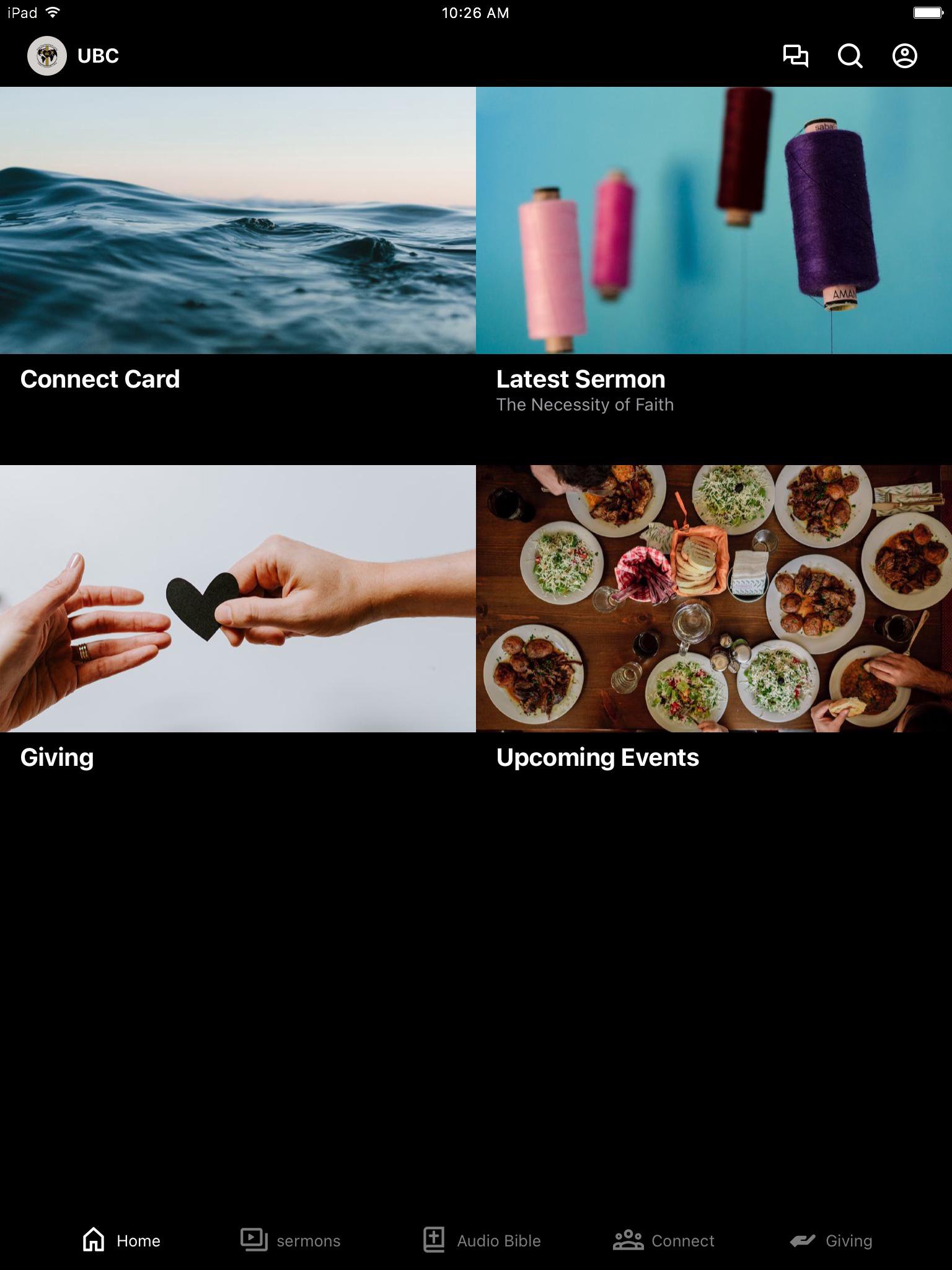Switch to the Audio Bible tab

tap(482, 1240)
